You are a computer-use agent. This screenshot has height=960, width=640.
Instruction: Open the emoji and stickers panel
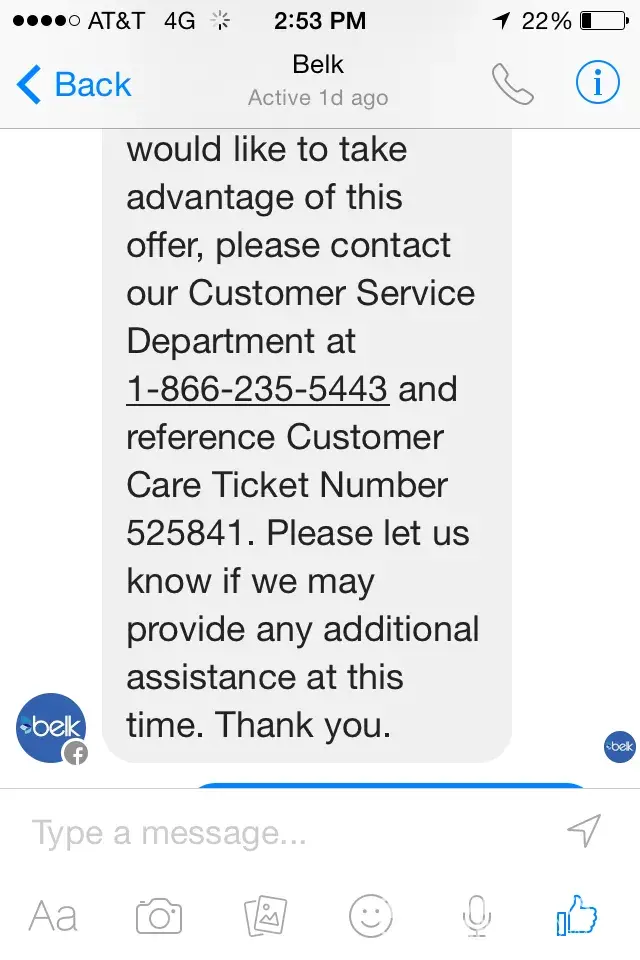[371, 915]
